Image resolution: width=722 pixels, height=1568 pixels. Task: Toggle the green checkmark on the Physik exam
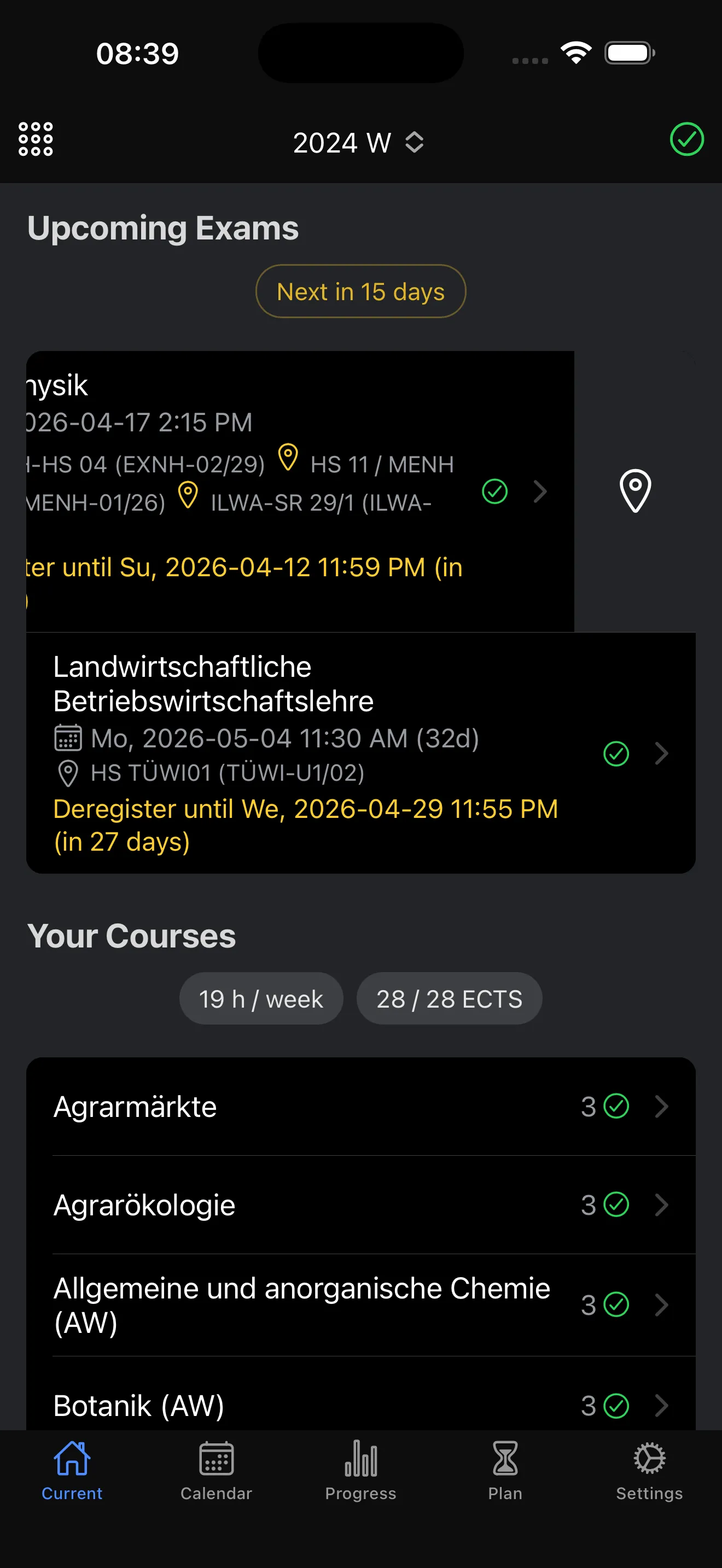pos(494,491)
